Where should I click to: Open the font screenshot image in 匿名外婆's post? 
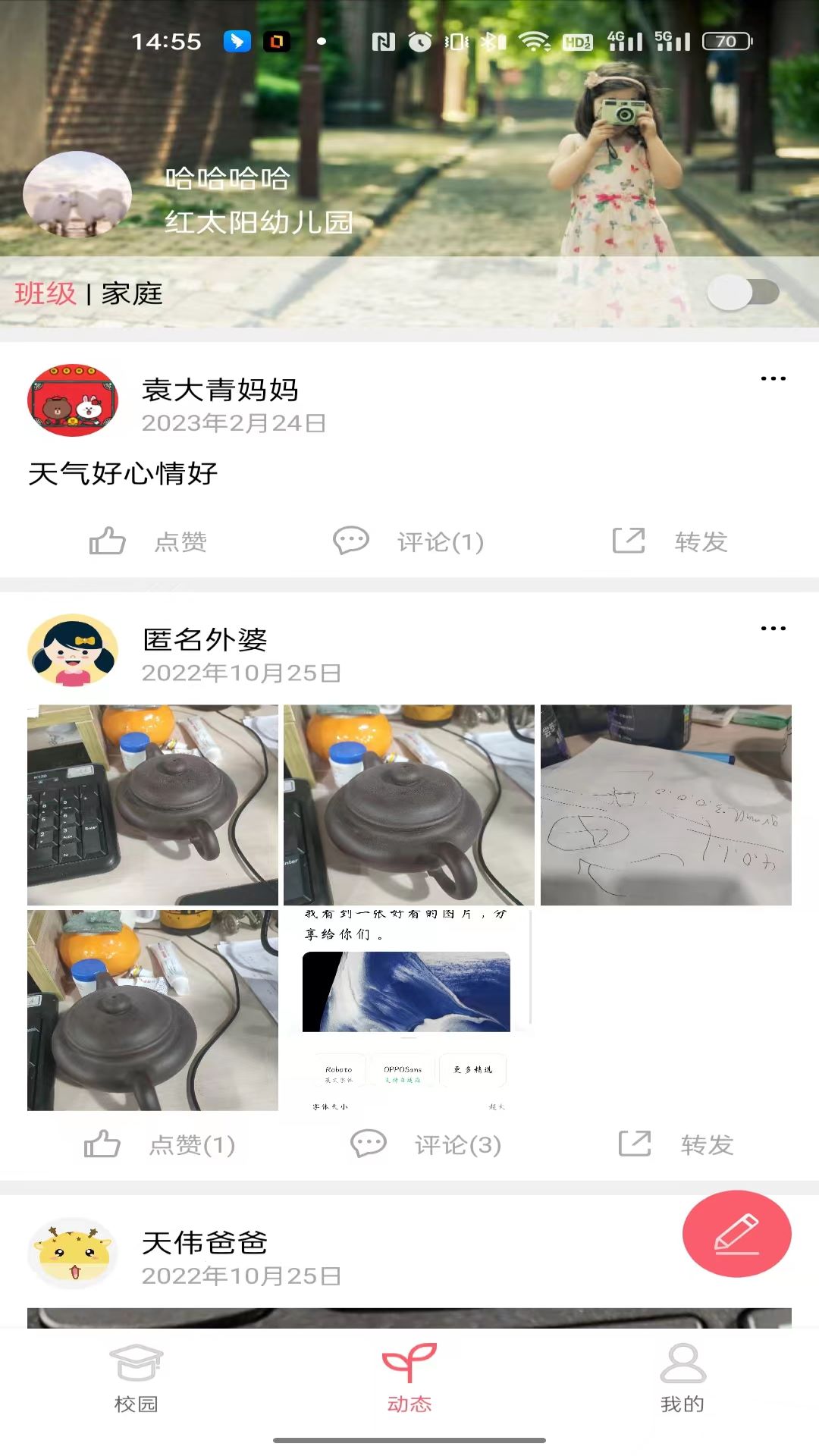409,1010
